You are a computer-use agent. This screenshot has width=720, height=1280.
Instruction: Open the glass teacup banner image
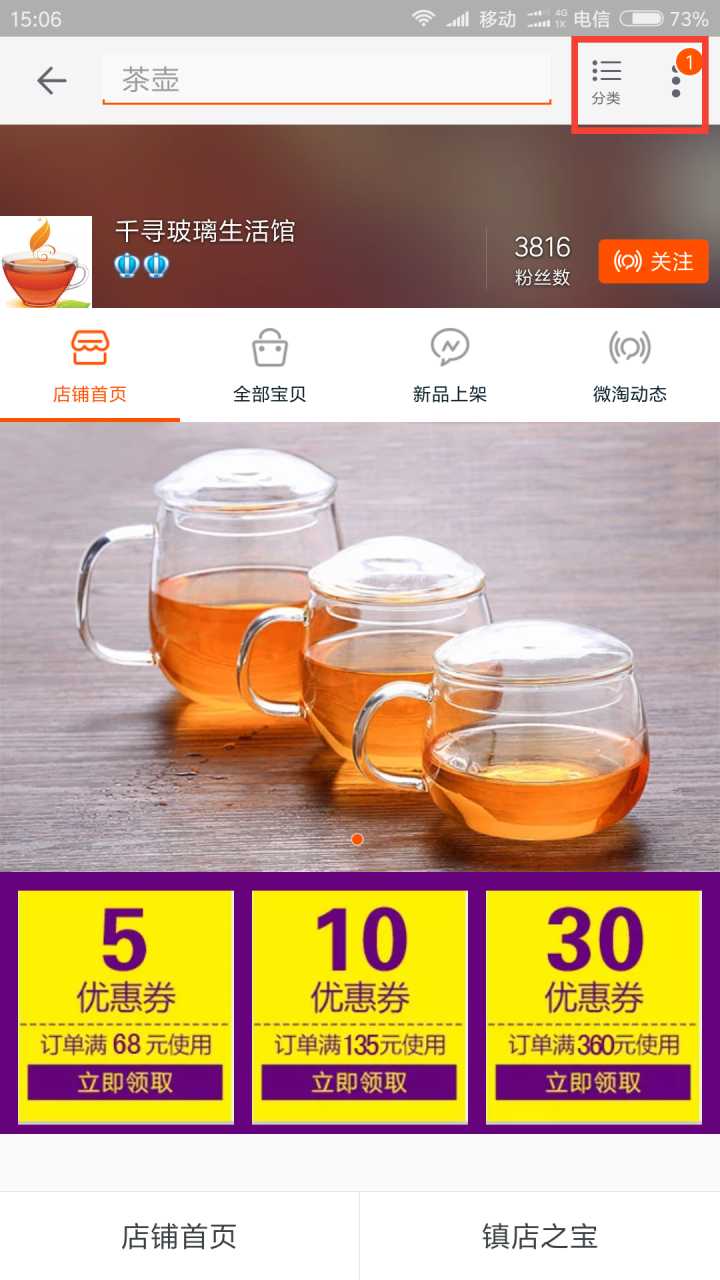click(360, 646)
